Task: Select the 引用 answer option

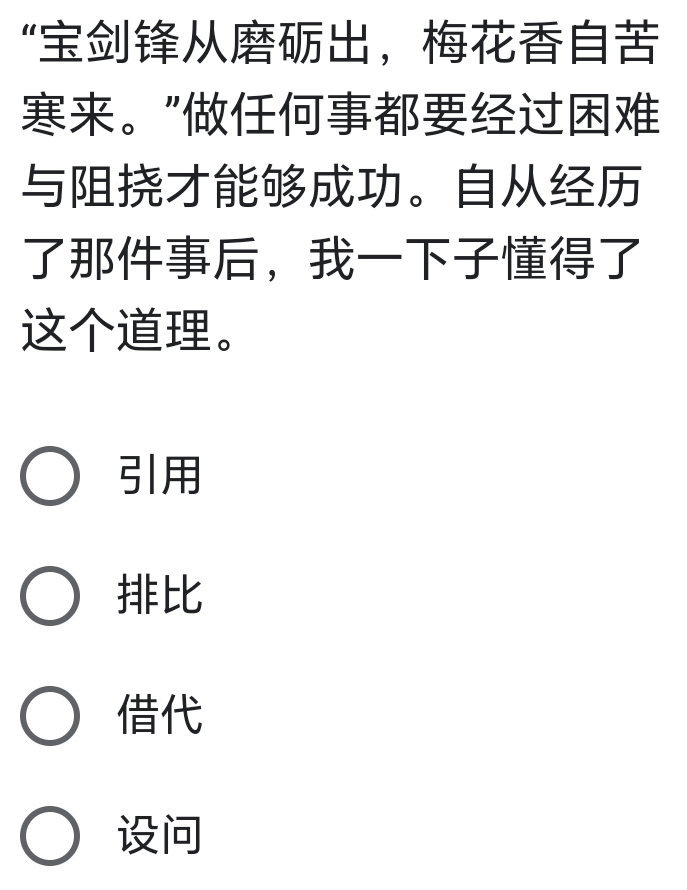Action: coord(50,476)
